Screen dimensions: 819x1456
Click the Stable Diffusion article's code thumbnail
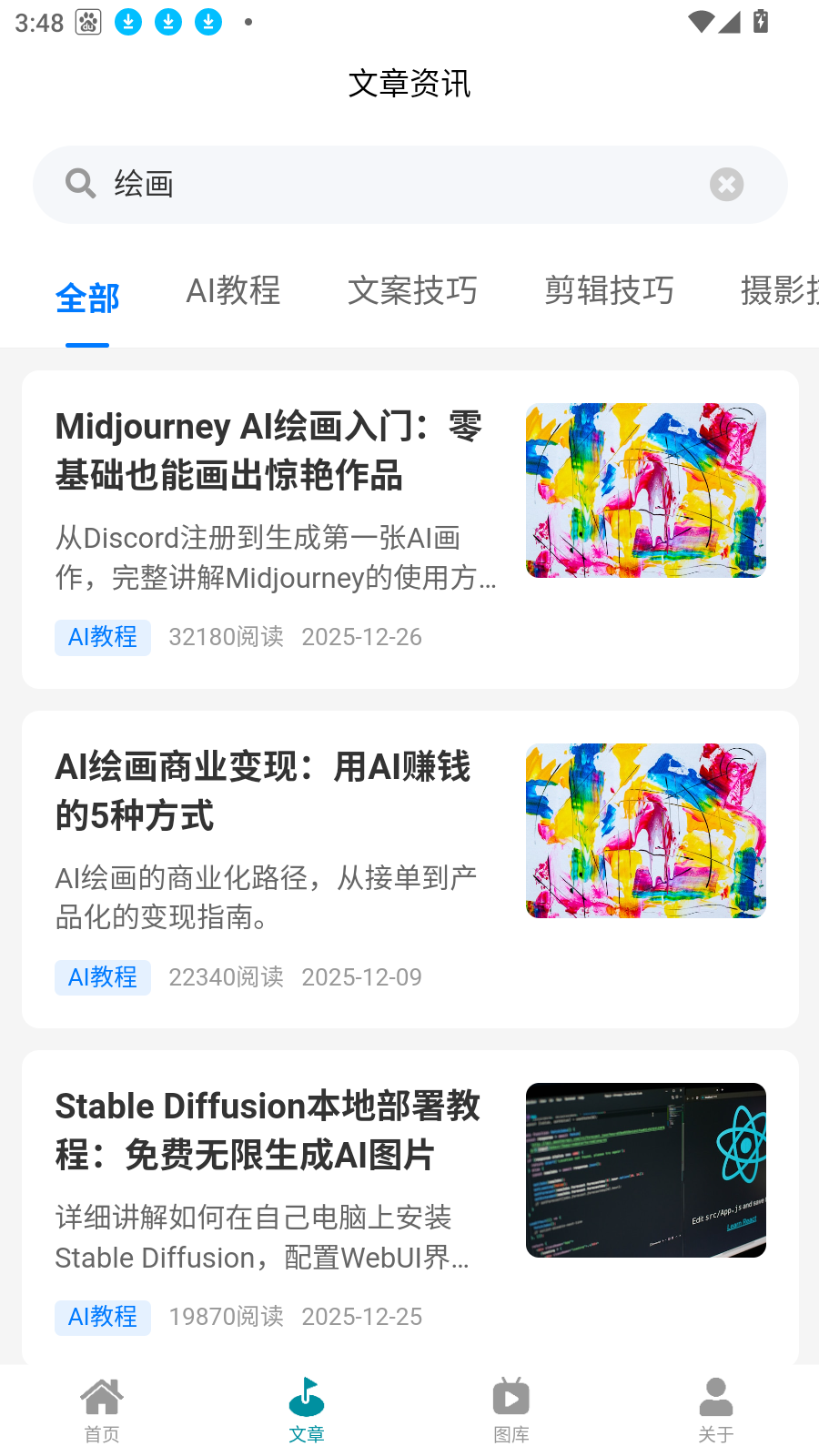coord(645,1170)
